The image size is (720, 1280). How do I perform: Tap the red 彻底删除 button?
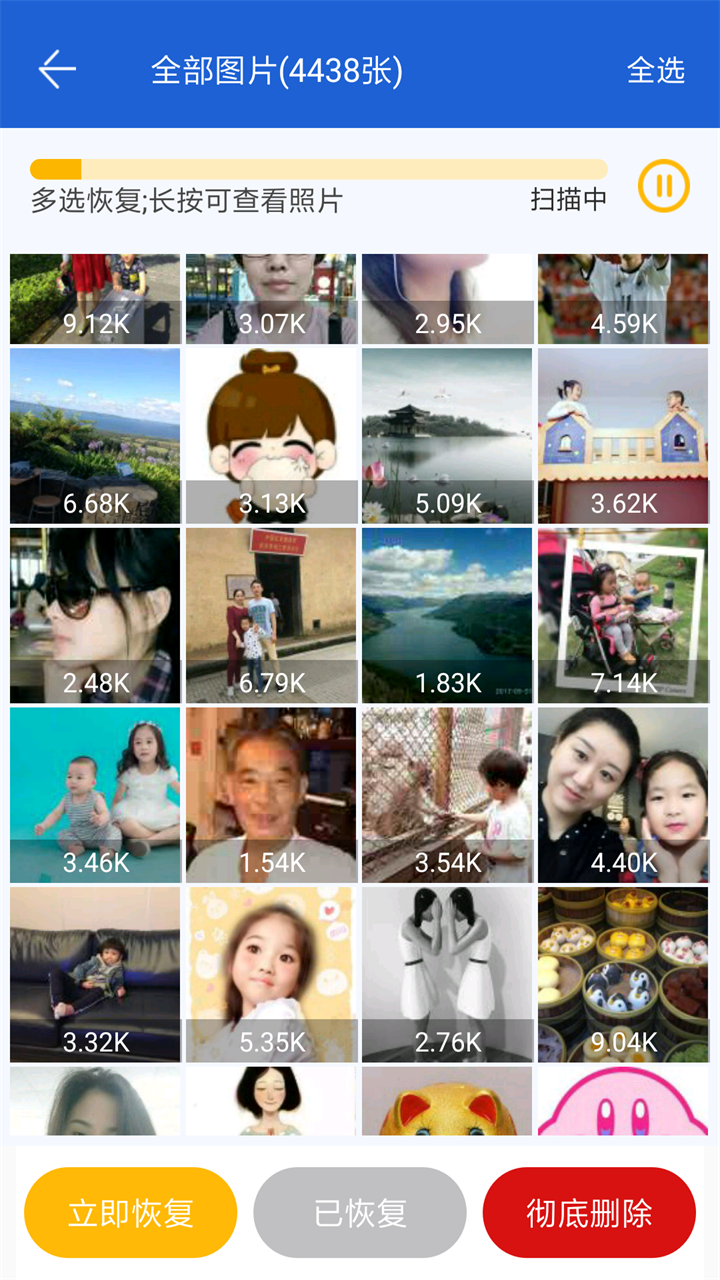click(x=589, y=1212)
